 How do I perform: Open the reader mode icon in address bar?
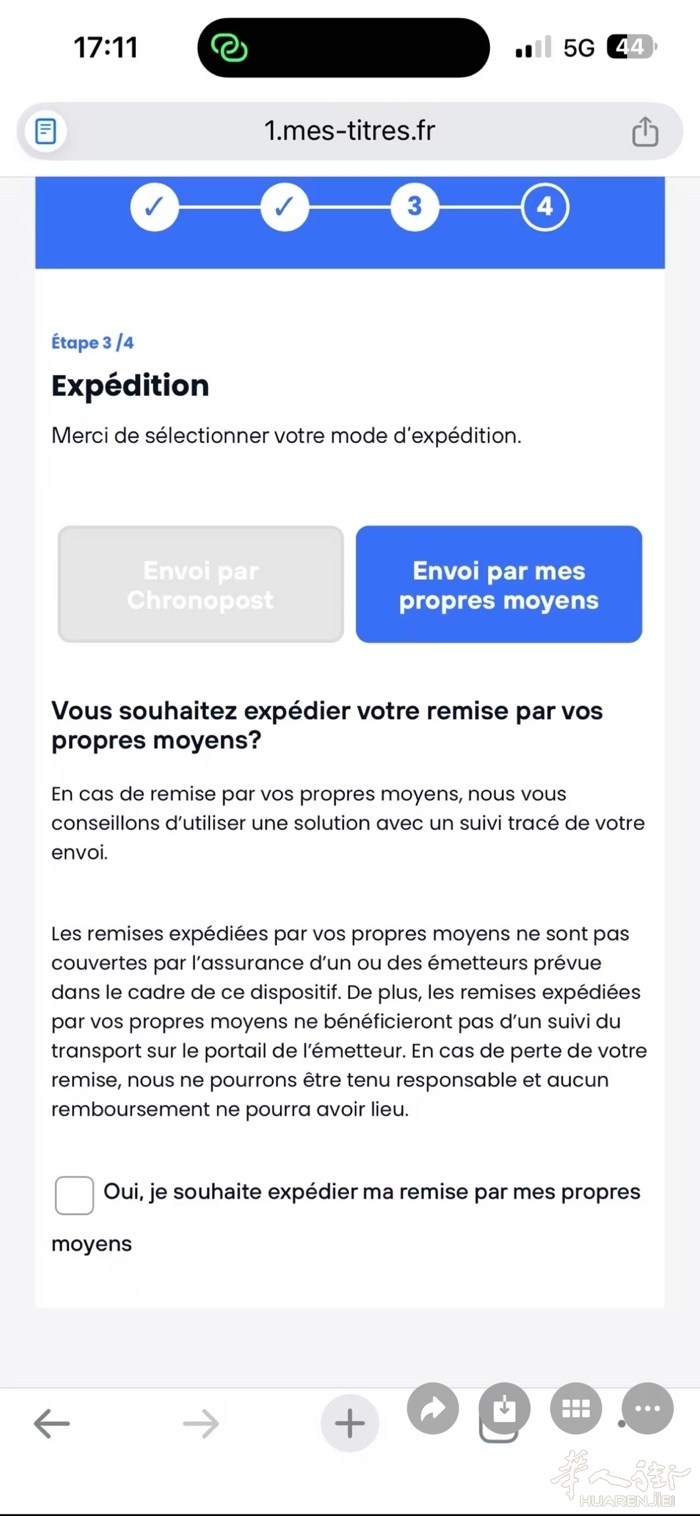point(46,131)
